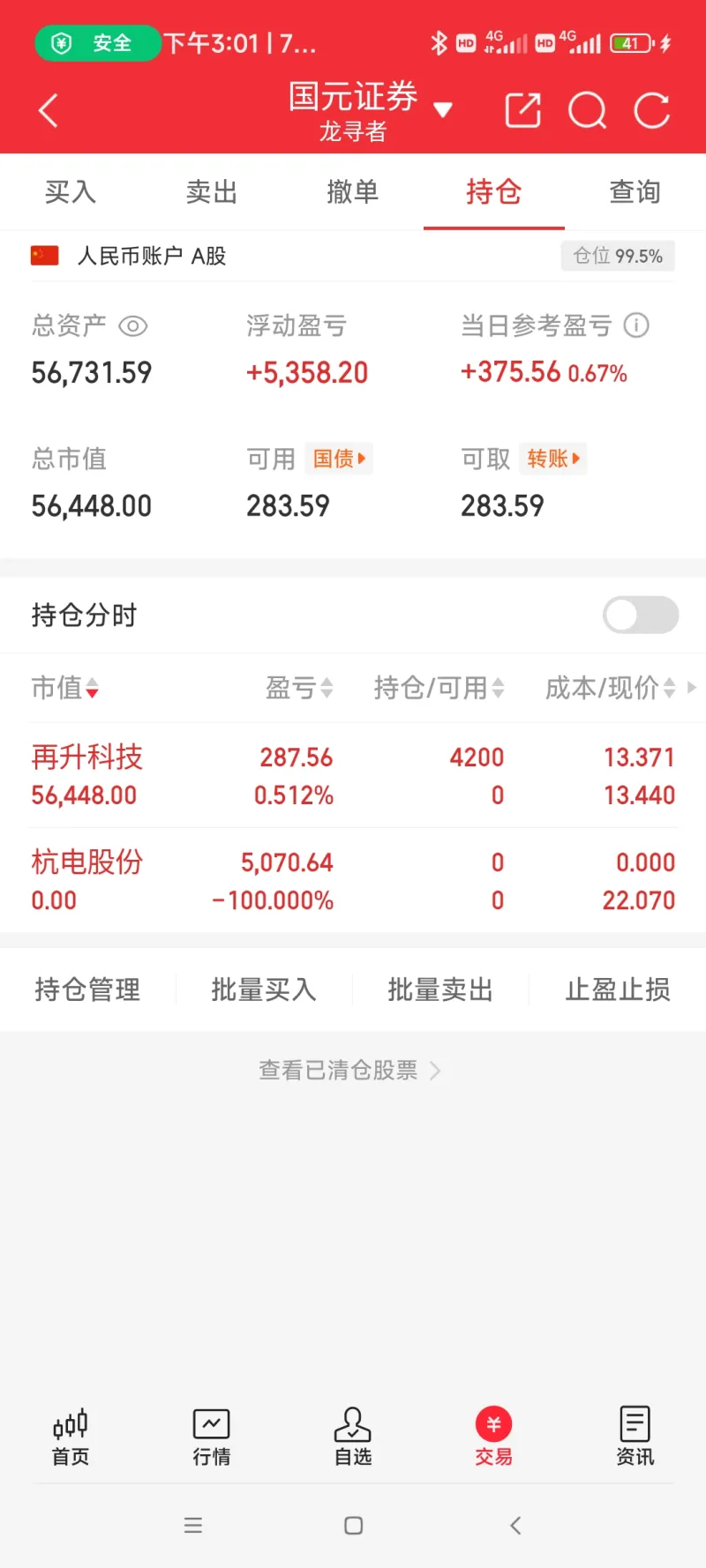706x1568 pixels.
Task: Tap the search icon in the header
Action: pos(587,110)
